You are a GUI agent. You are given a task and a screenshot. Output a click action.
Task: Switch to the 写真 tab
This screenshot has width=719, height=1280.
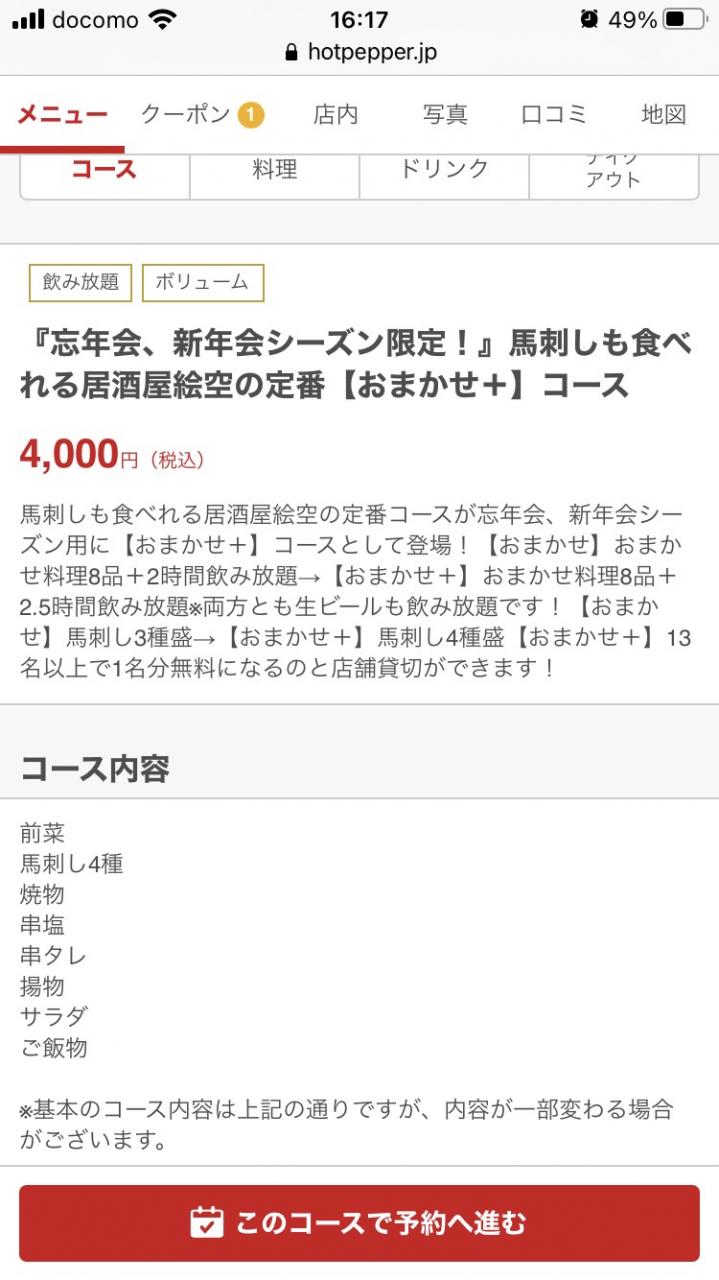pyautogui.click(x=445, y=115)
